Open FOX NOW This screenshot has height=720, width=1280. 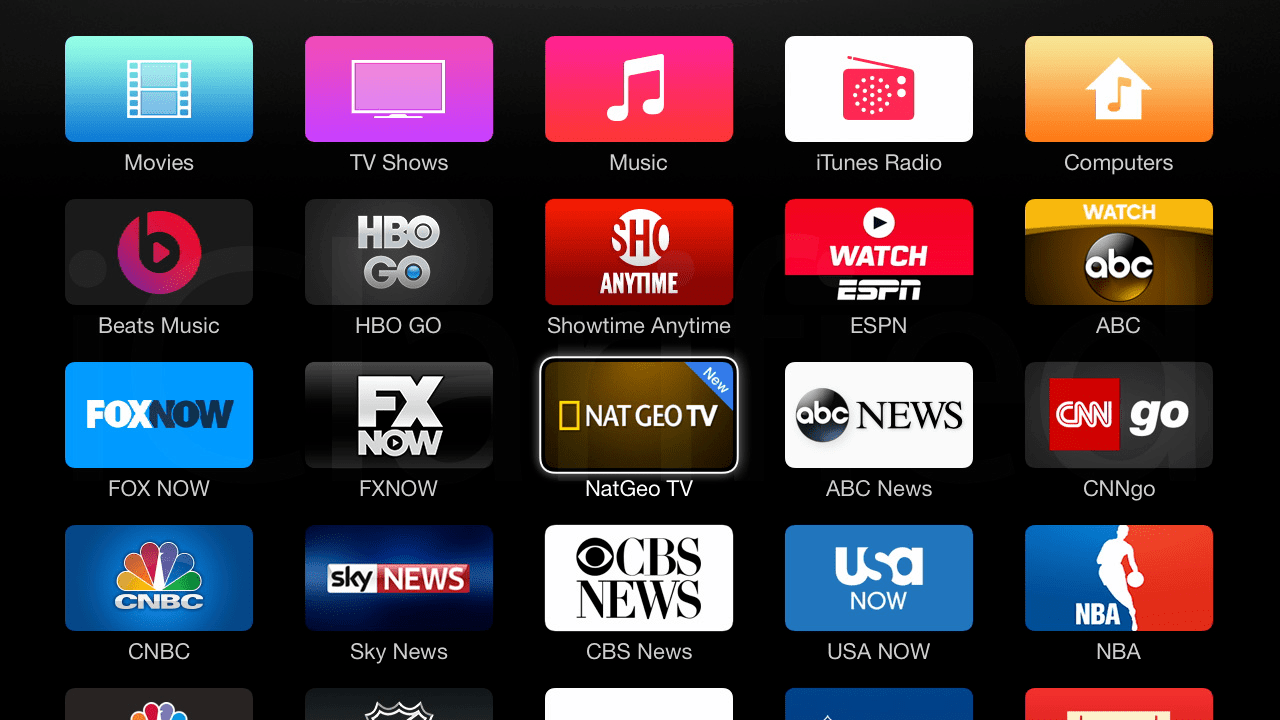click(159, 415)
